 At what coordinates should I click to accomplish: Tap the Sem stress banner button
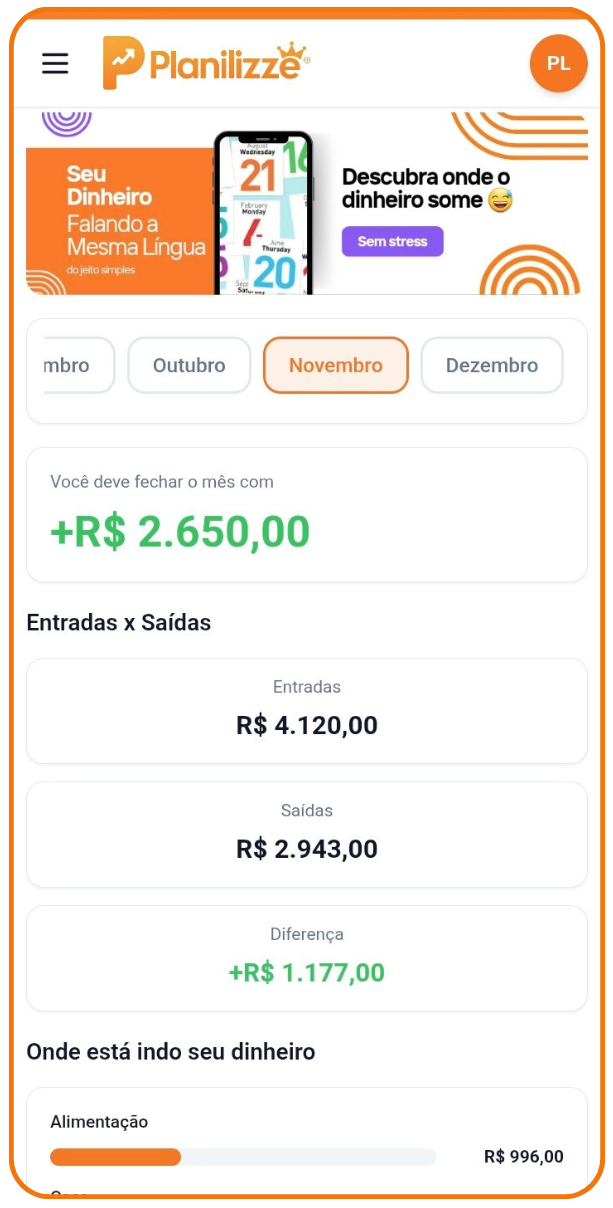click(x=392, y=241)
